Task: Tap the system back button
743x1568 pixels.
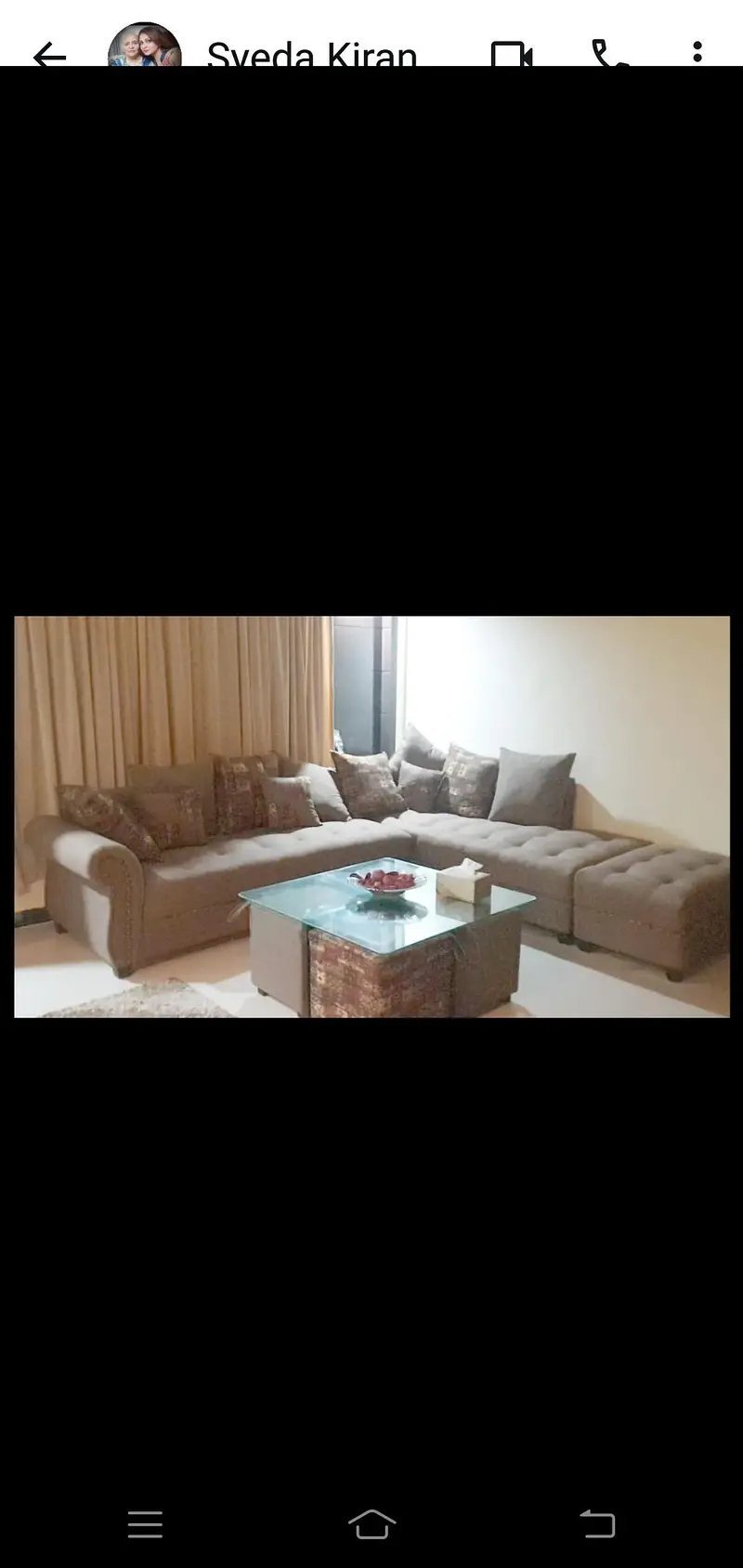Action: pyautogui.click(x=597, y=1524)
